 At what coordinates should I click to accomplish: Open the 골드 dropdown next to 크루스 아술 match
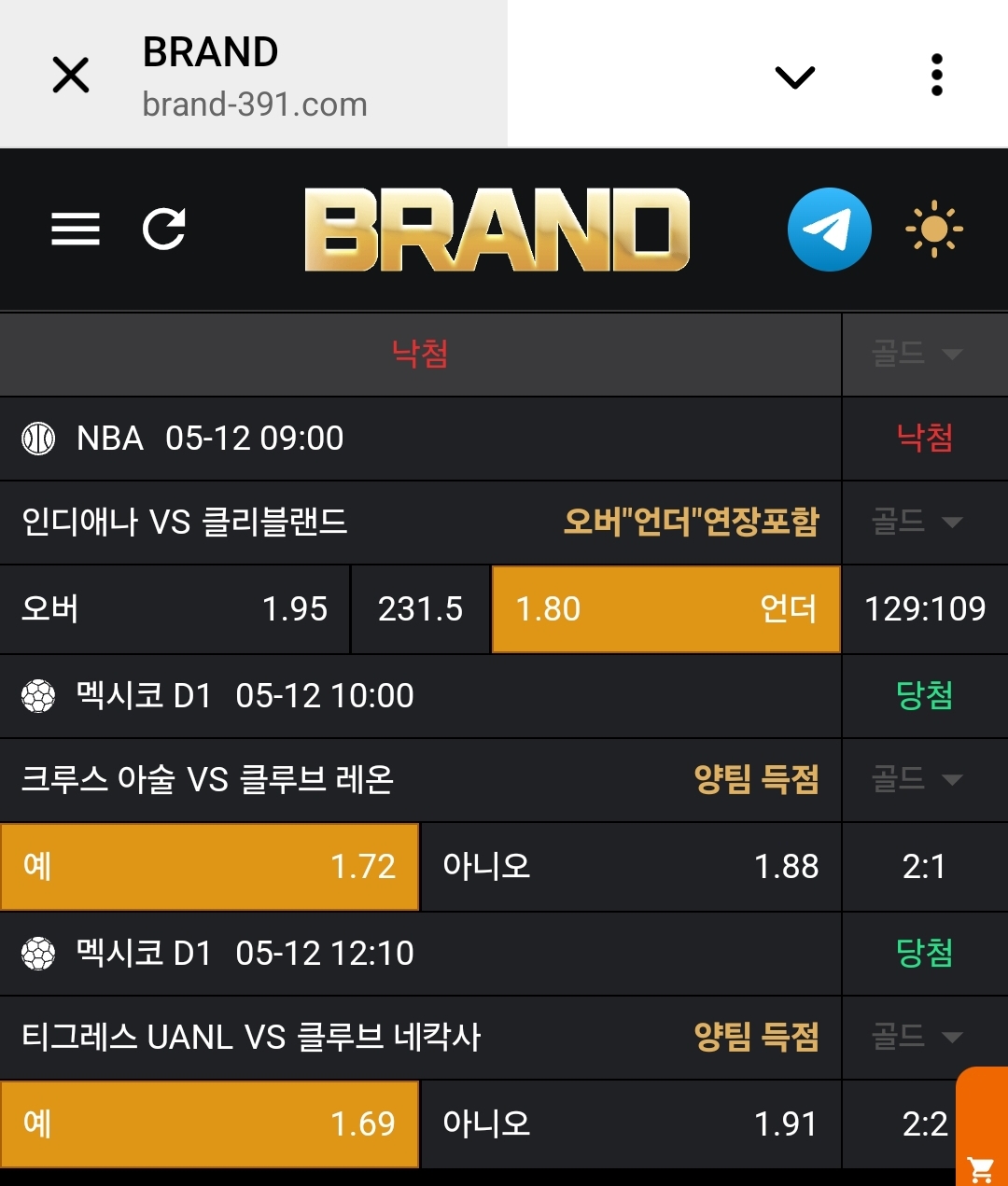pyautogui.click(x=917, y=779)
